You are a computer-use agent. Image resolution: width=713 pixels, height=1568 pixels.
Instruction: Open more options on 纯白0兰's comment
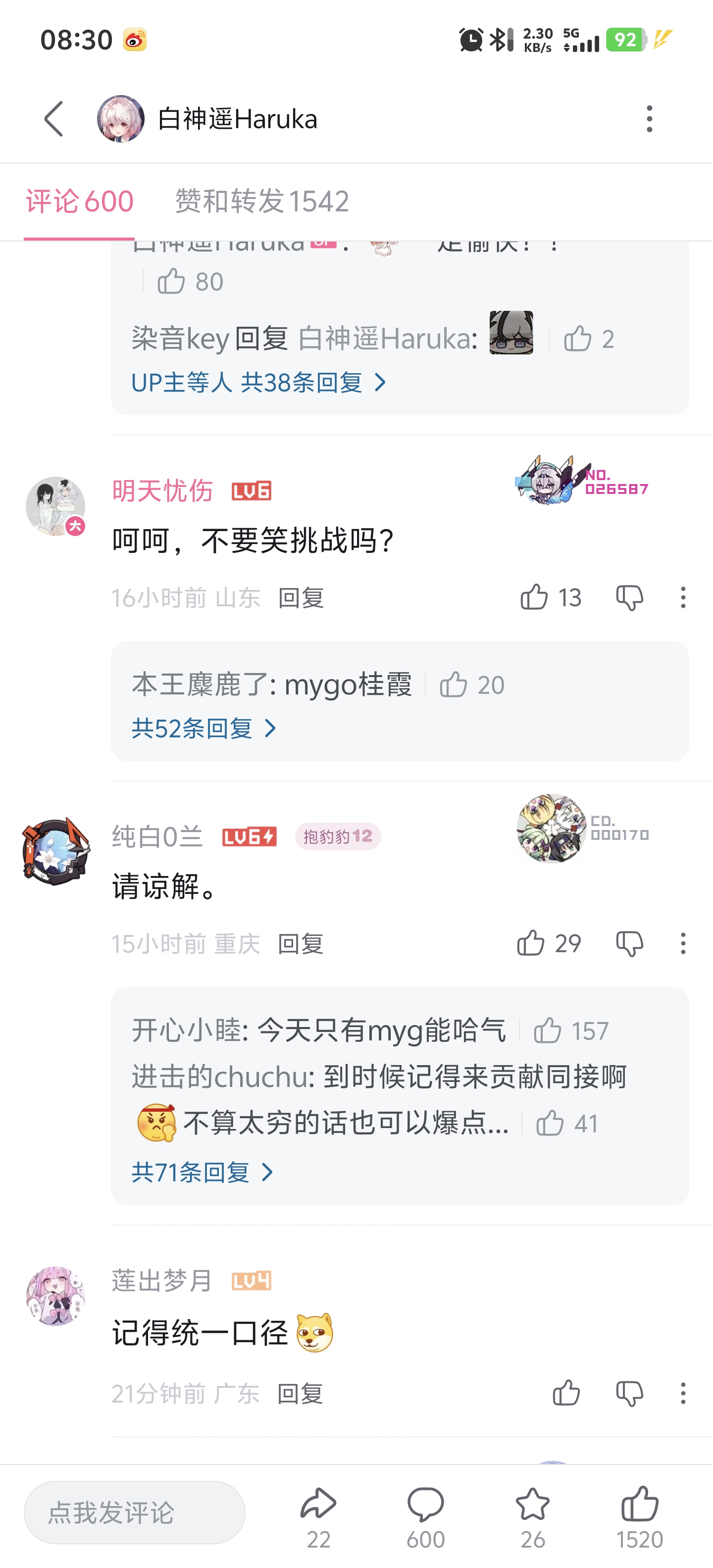(683, 943)
